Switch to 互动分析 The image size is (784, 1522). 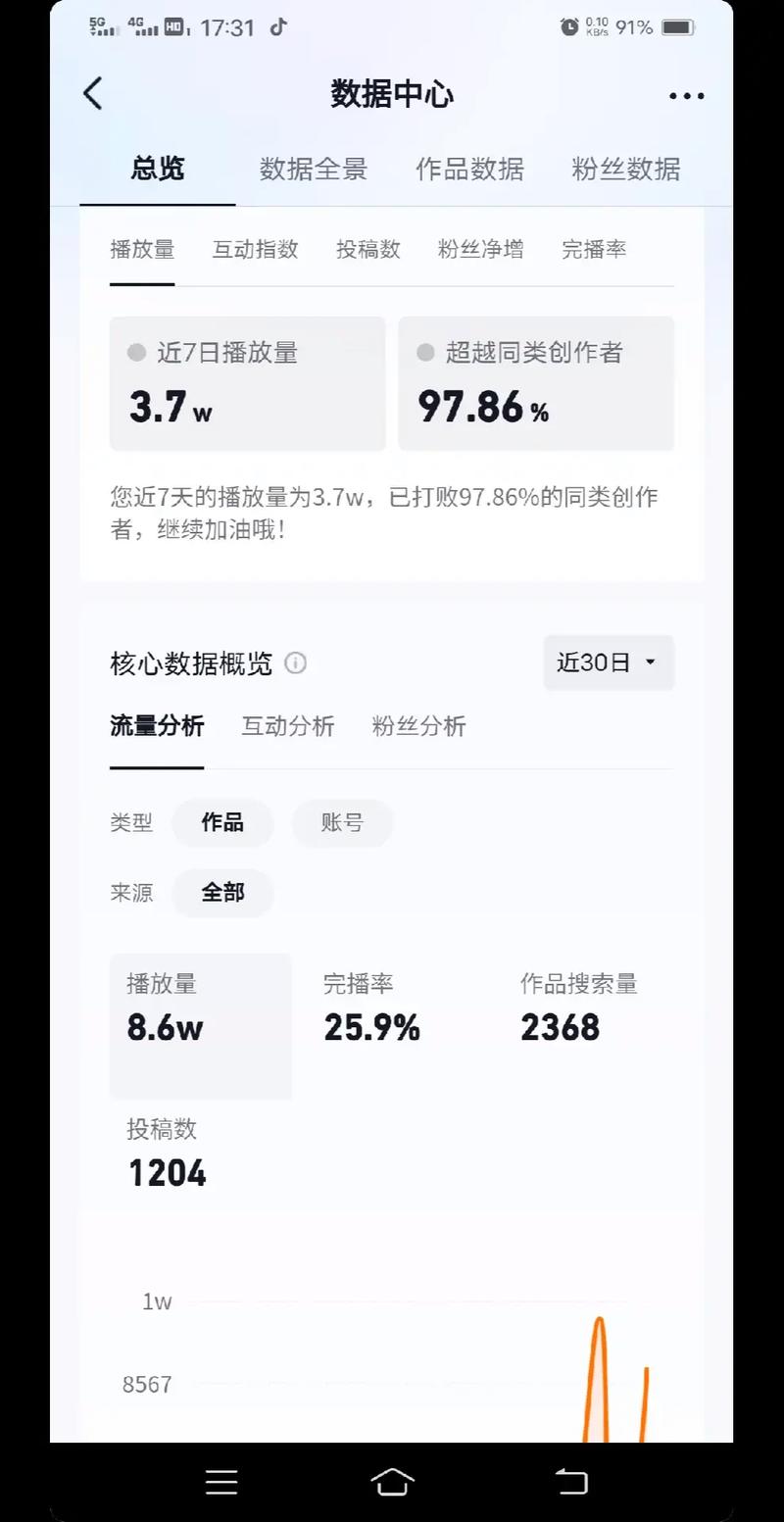(288, 726)
